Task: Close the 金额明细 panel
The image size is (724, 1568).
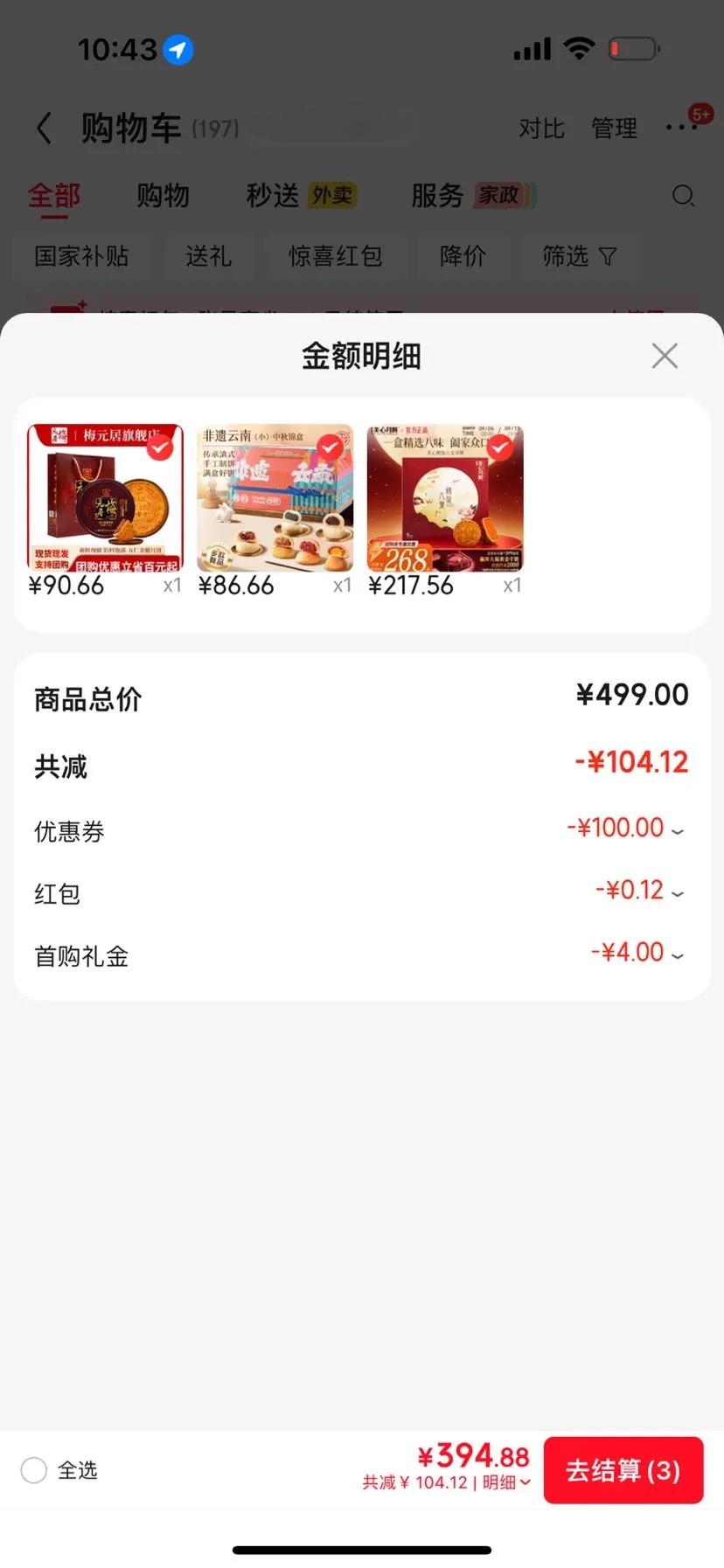Action: tap(665, 356)
